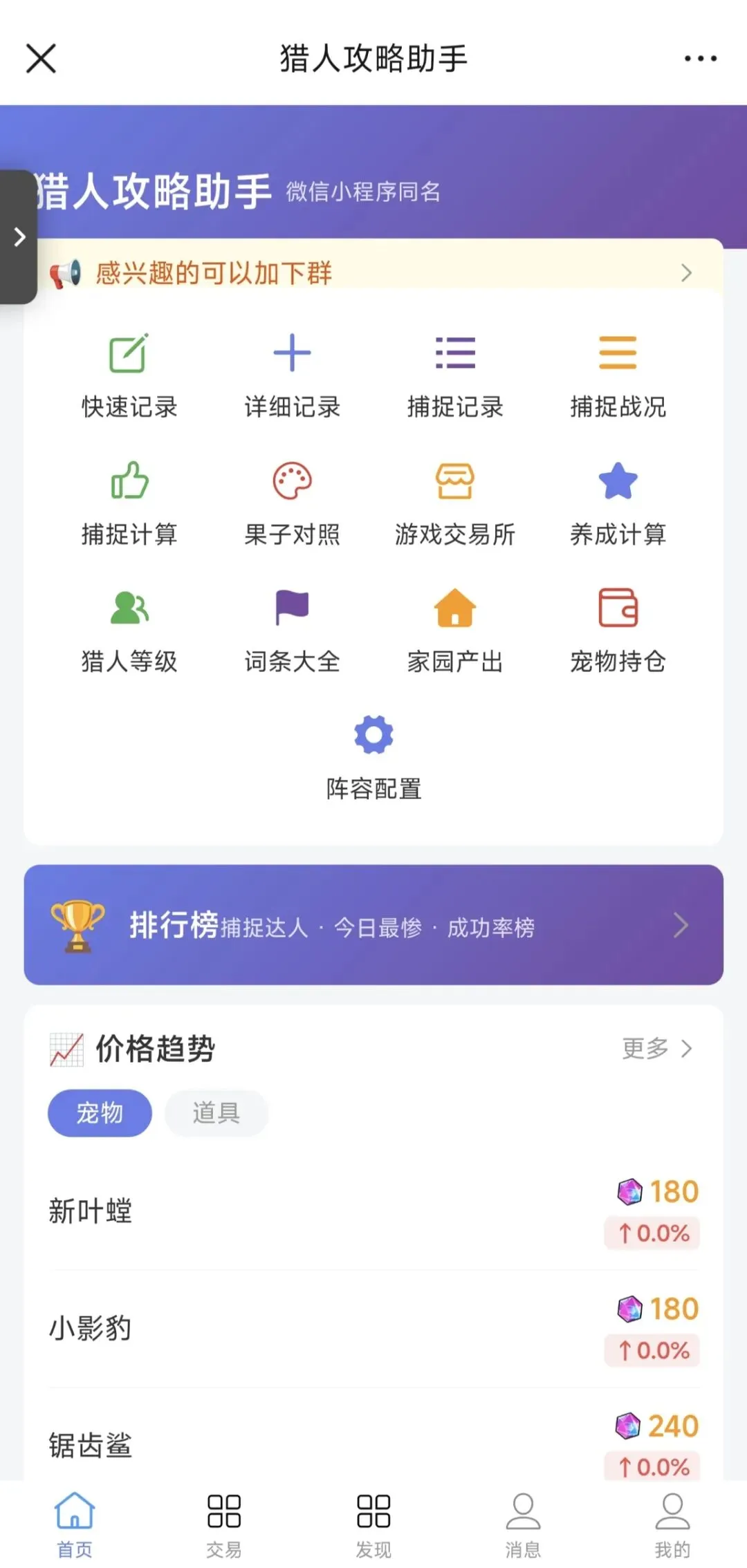Screen dimensions: 747x1568
Task: Tap 更多 in 价格趋势
Action: 657,1049
